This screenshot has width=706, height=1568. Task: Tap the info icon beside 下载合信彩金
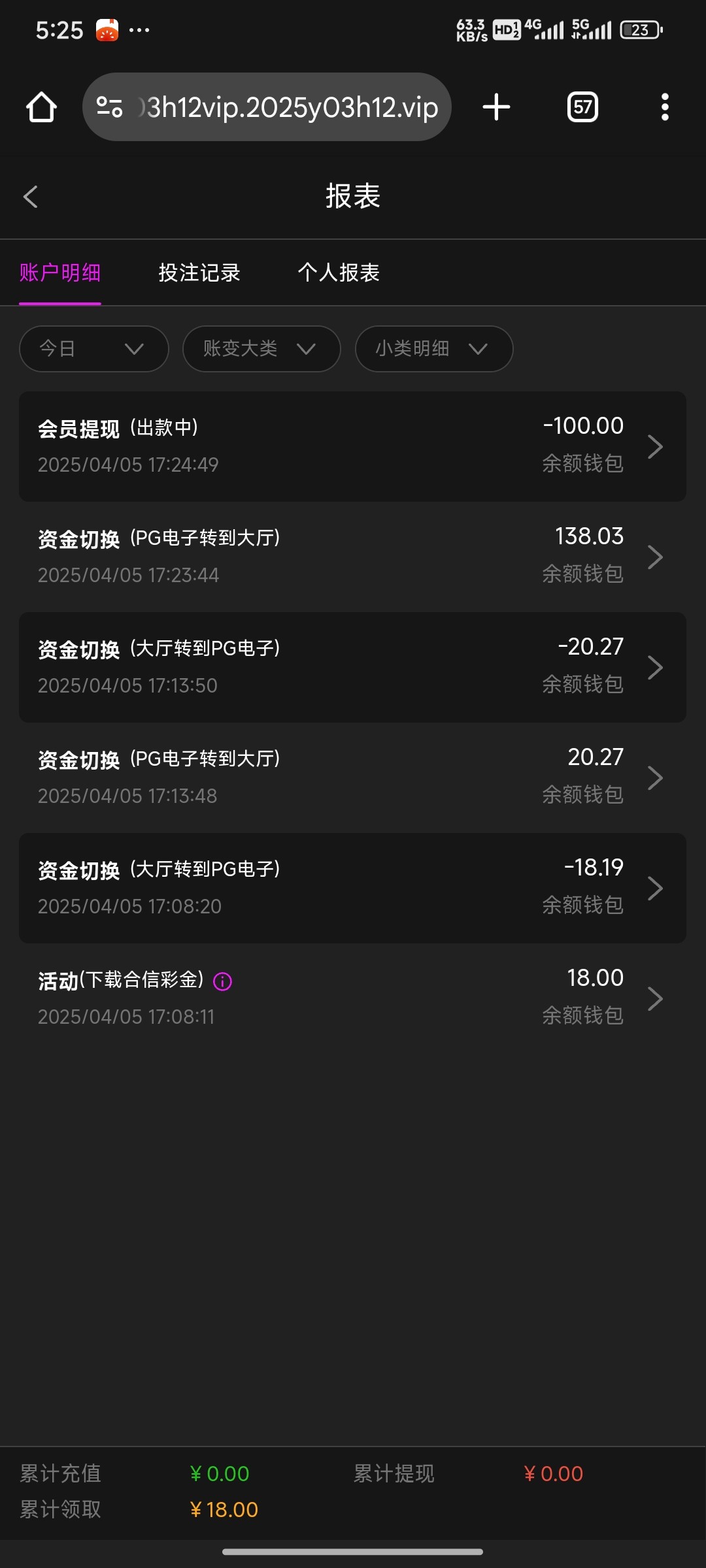[x=223, y=981]
